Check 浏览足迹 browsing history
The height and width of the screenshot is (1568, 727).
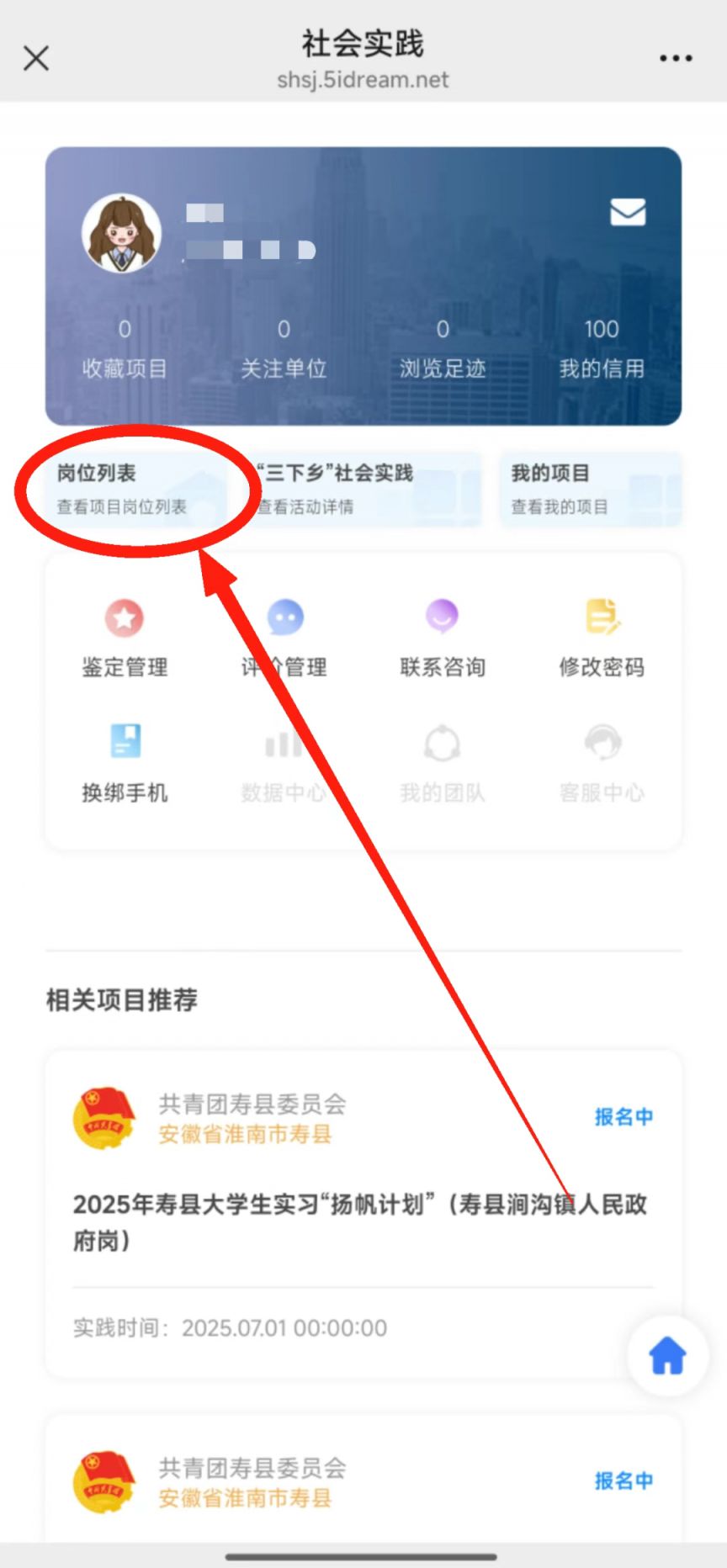pyautogui.click(x=443, y=349)
